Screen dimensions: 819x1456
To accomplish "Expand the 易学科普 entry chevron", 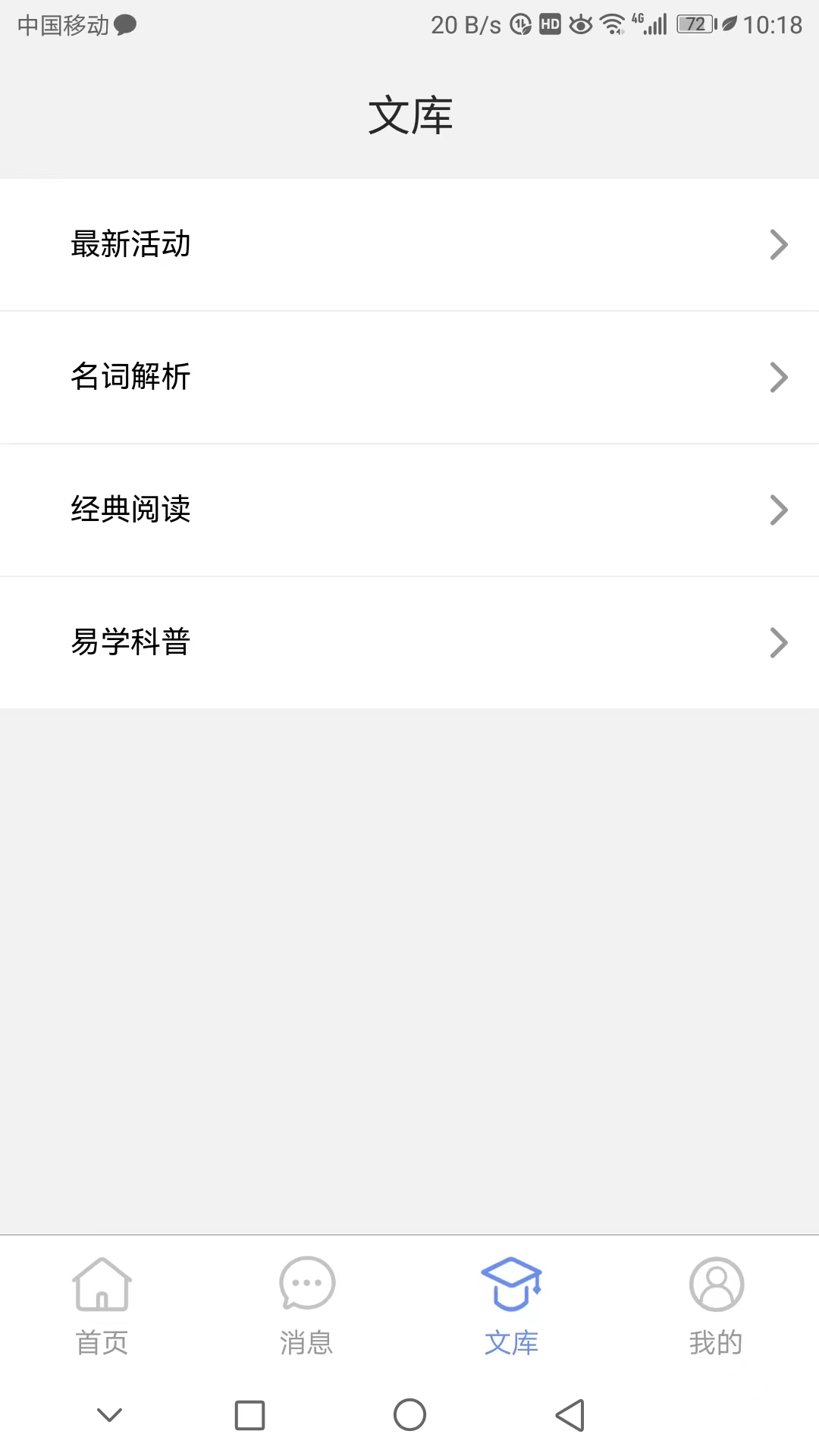I will (779, 642).
